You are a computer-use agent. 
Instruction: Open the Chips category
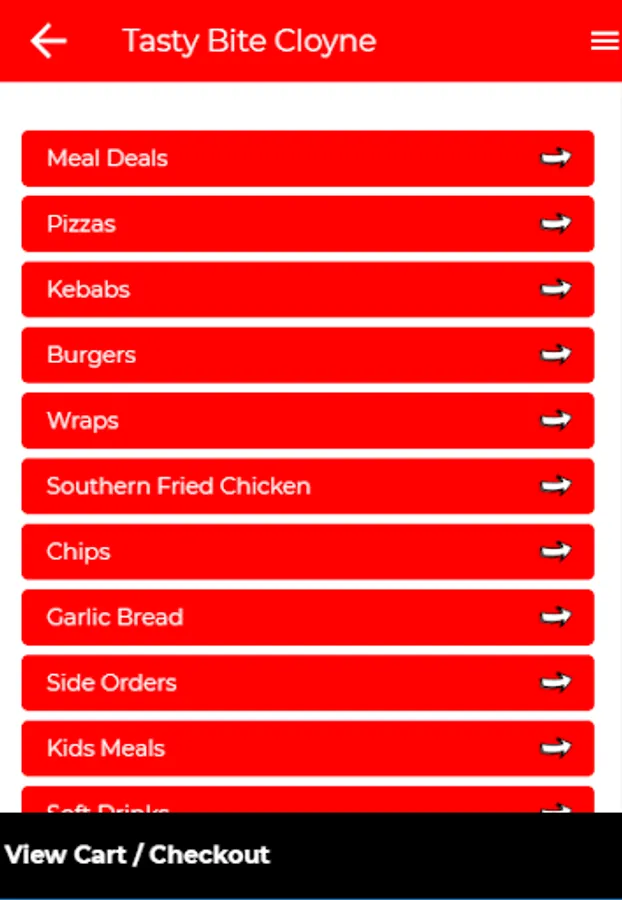coord(308,552)
